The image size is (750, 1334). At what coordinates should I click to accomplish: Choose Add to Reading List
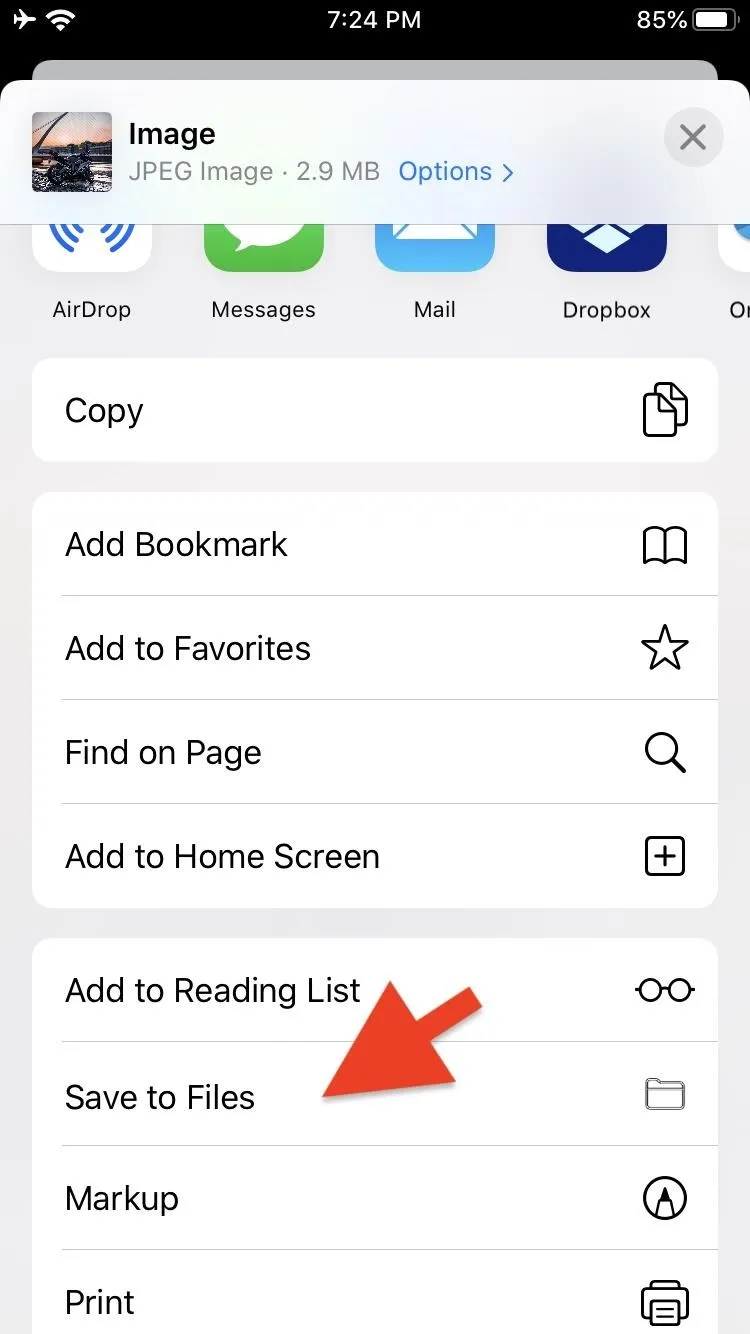click(x=375, y=990)
